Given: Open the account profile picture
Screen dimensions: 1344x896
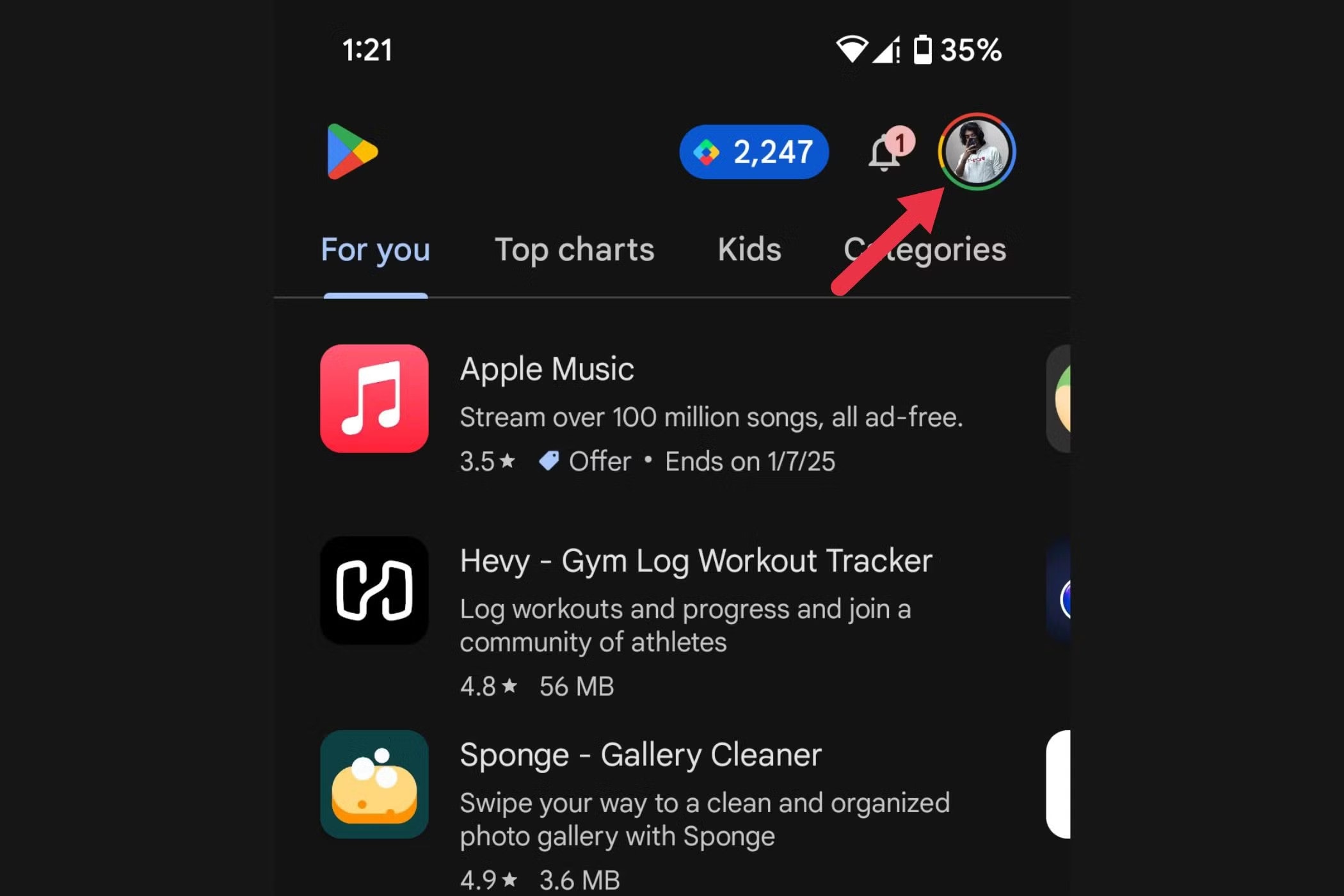Looking at the screenshot, I should coord(977,152).
